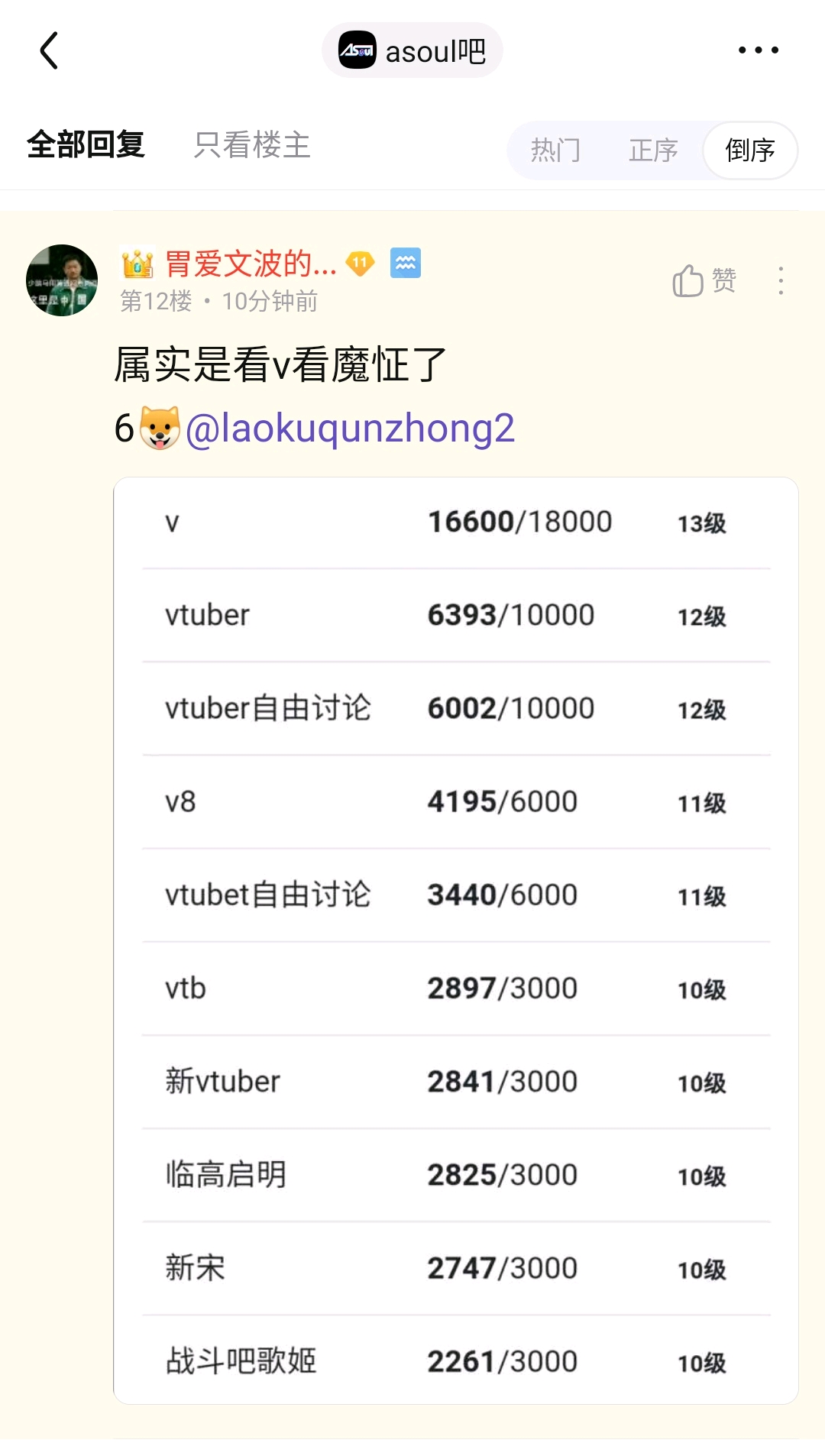Open more options for the 第12楼 reply
The width and height of the screenshot is (825, 1456).
point(780,281)
